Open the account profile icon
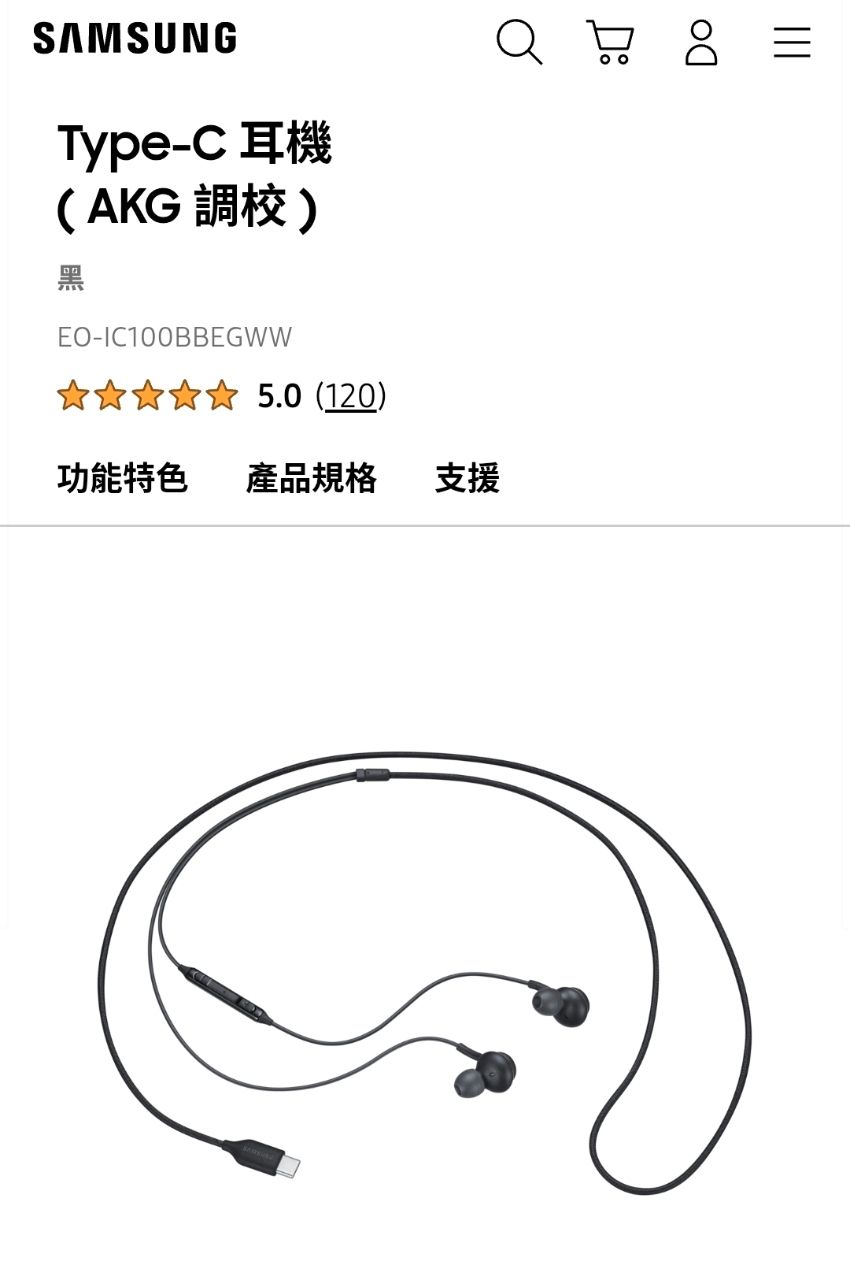The image size is (850, 1280). coord(701,43)
